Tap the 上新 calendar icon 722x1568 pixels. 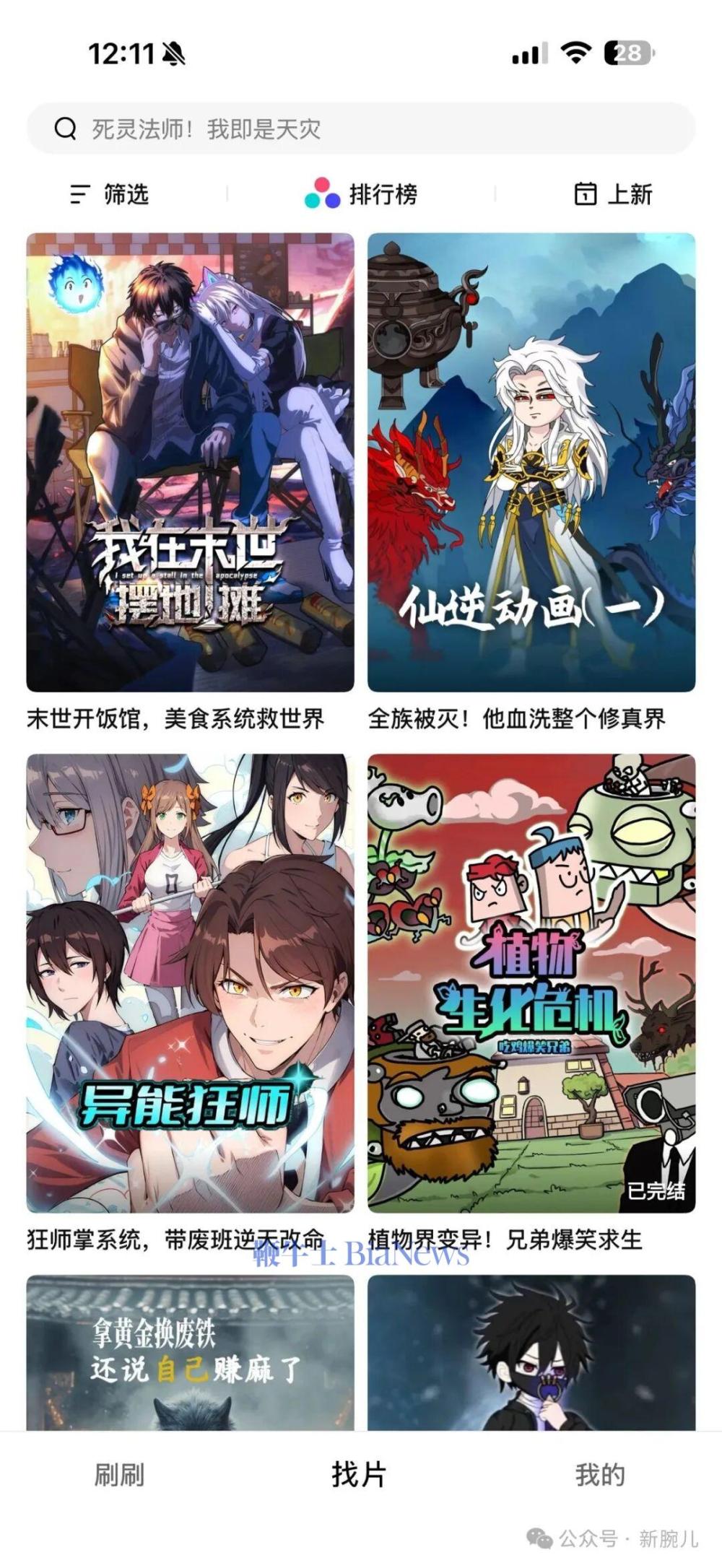pos(586,193)
